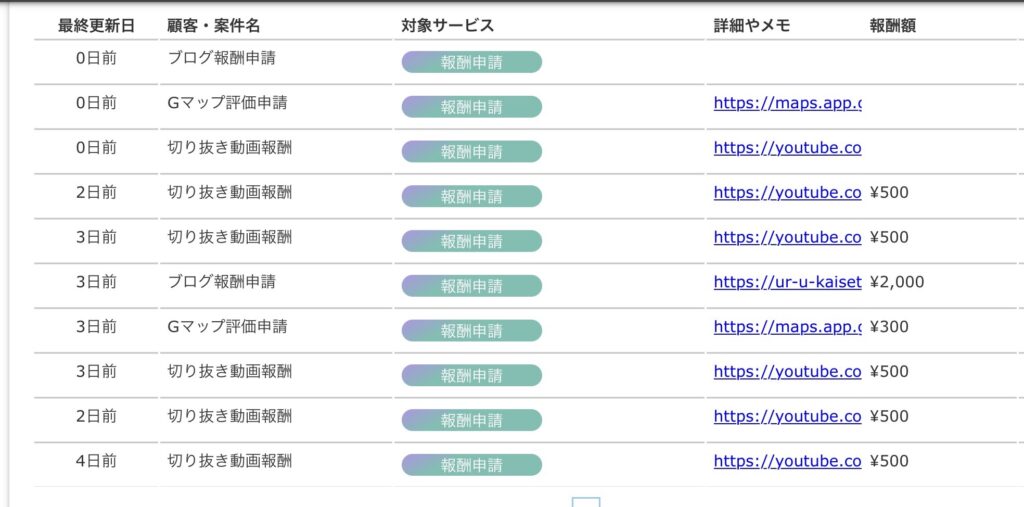Open the YouTube link in the 4日前 row
1024x507 pixels.
pos(787,461)
